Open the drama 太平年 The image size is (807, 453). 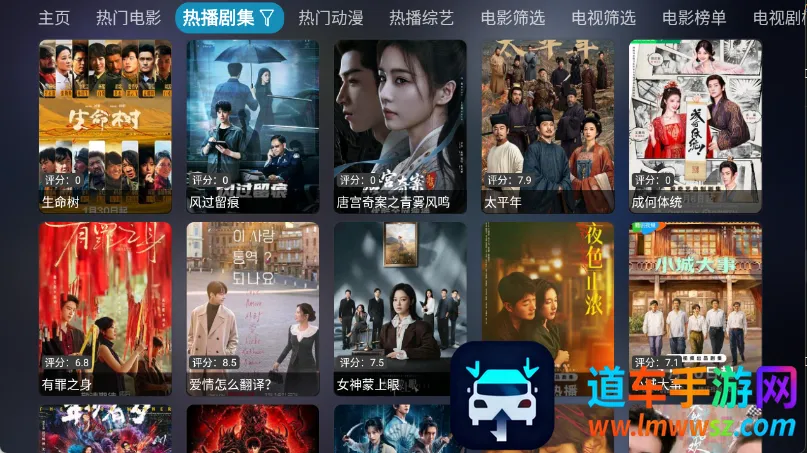click(x=547, y=125)
